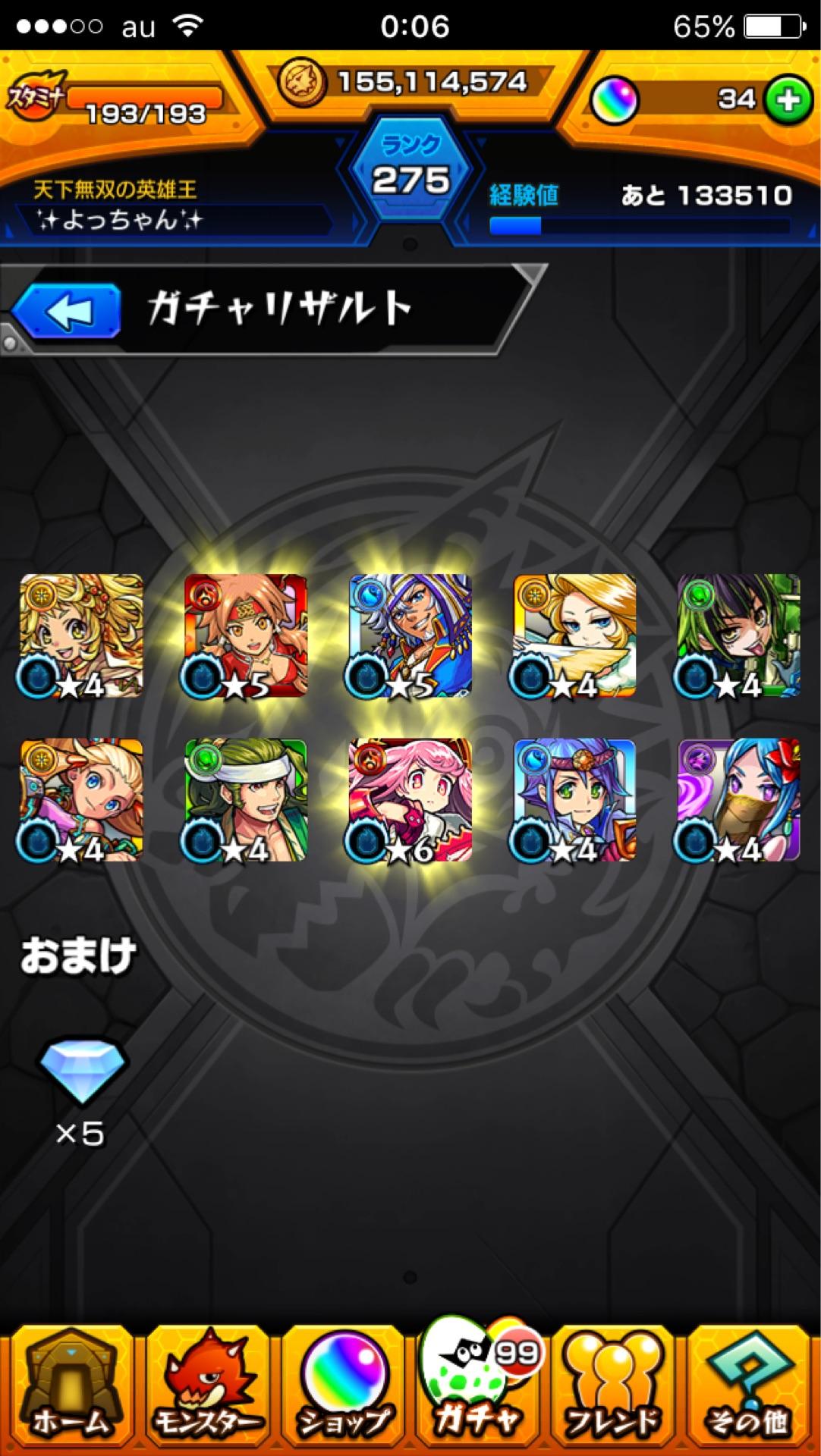View the blonde winged ★4 light monster
This screenshot has width=821, height=1456.
574,635
